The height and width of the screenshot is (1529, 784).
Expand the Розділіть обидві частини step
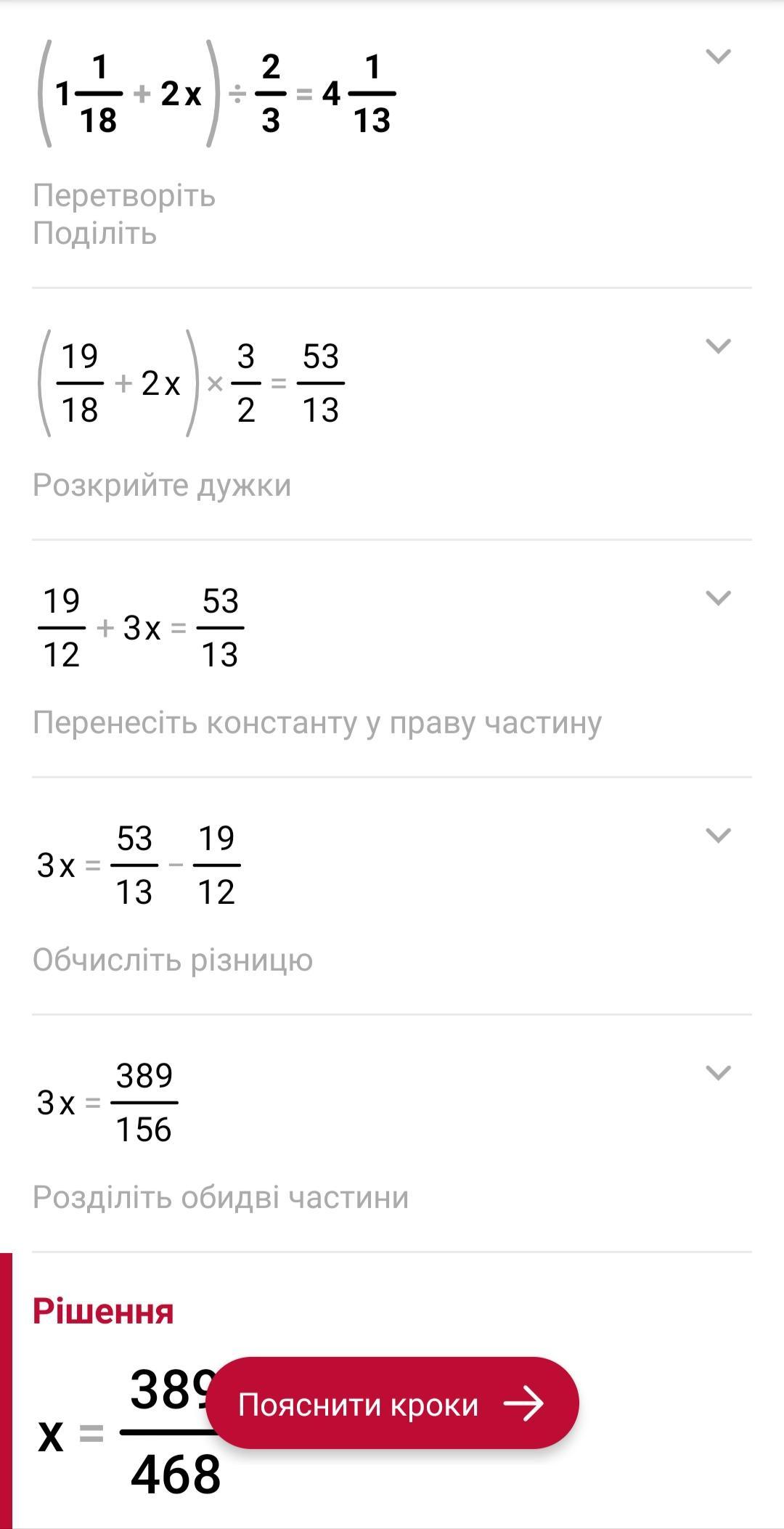718,1073
